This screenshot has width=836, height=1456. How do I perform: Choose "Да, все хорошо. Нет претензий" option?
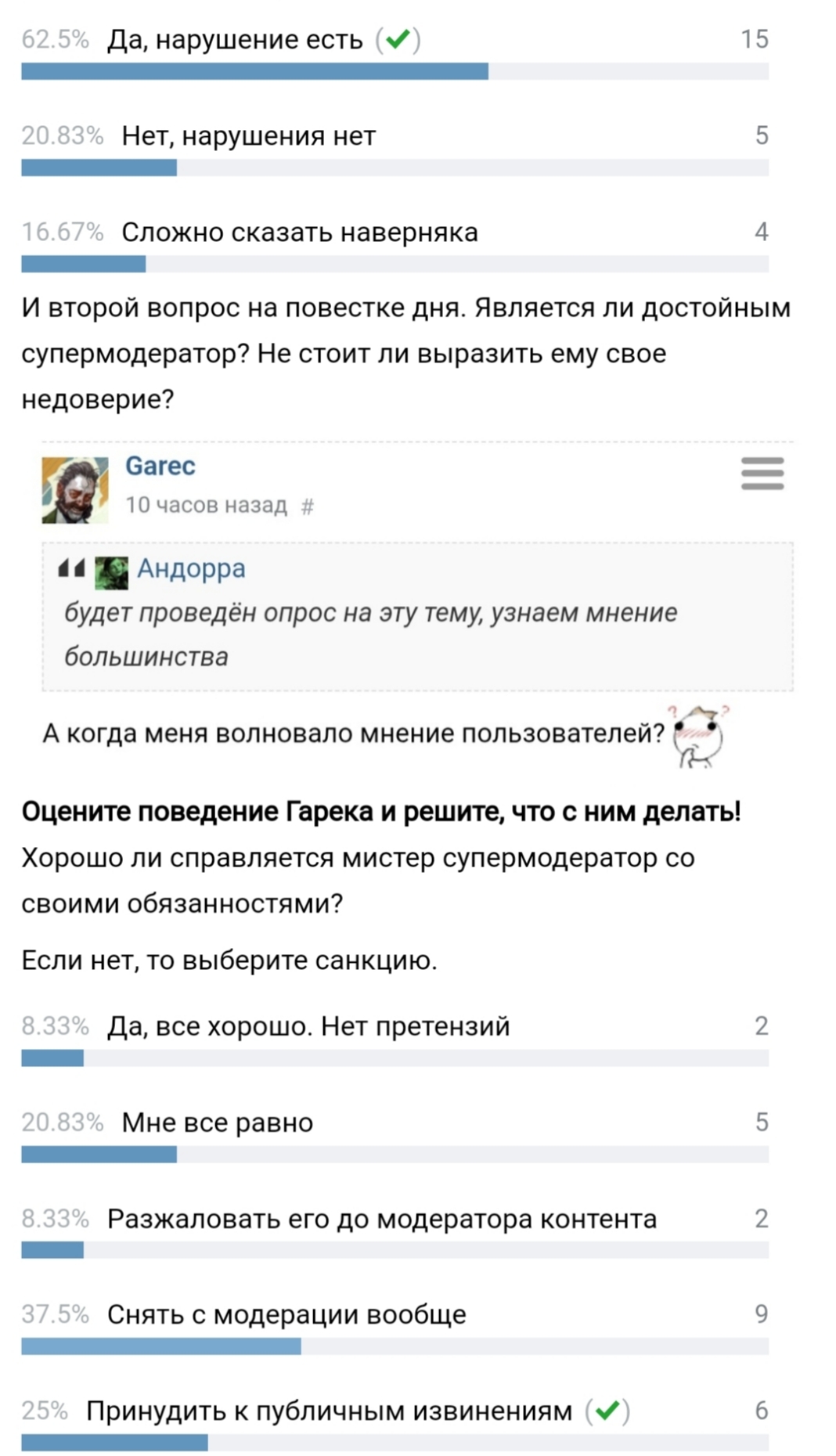308,1026
